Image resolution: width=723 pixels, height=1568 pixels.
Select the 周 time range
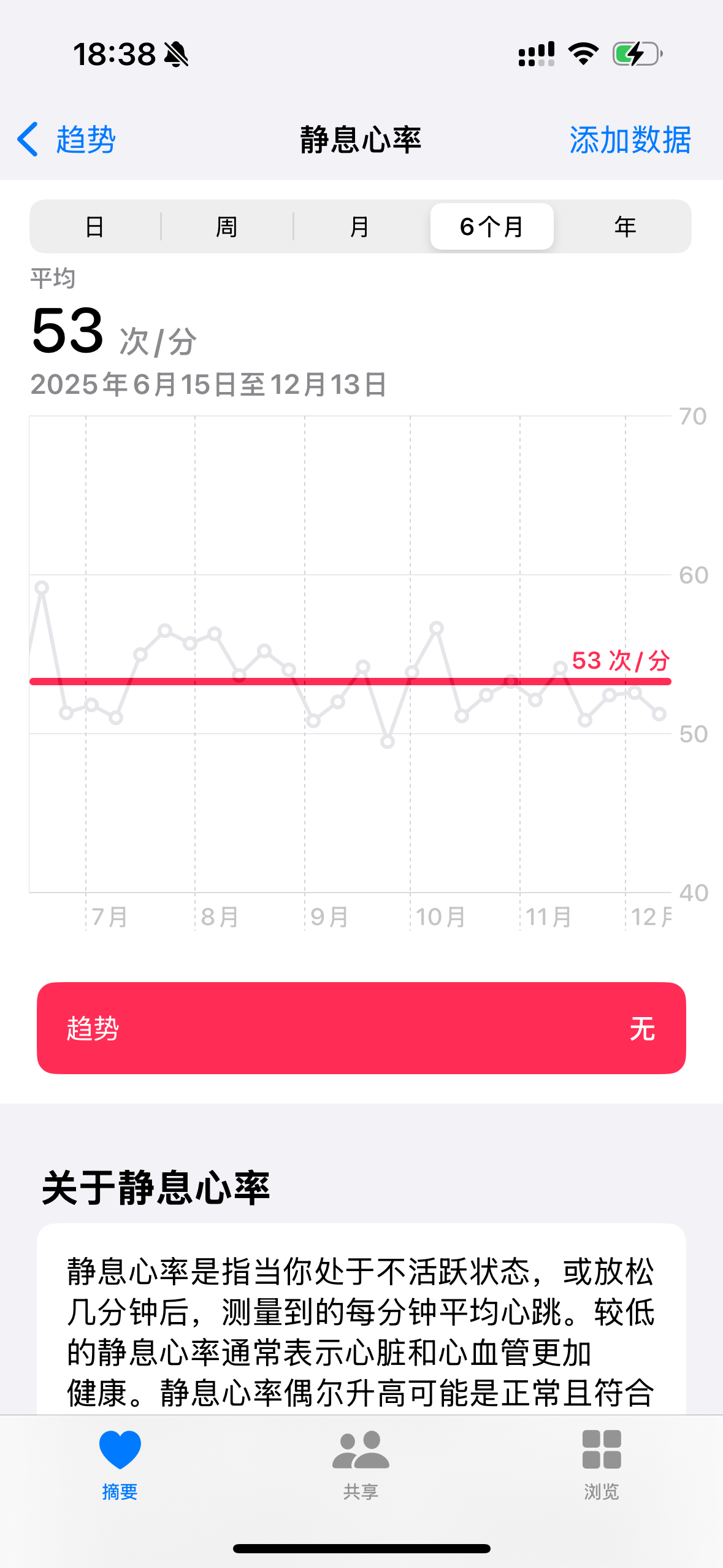[227, 227]
